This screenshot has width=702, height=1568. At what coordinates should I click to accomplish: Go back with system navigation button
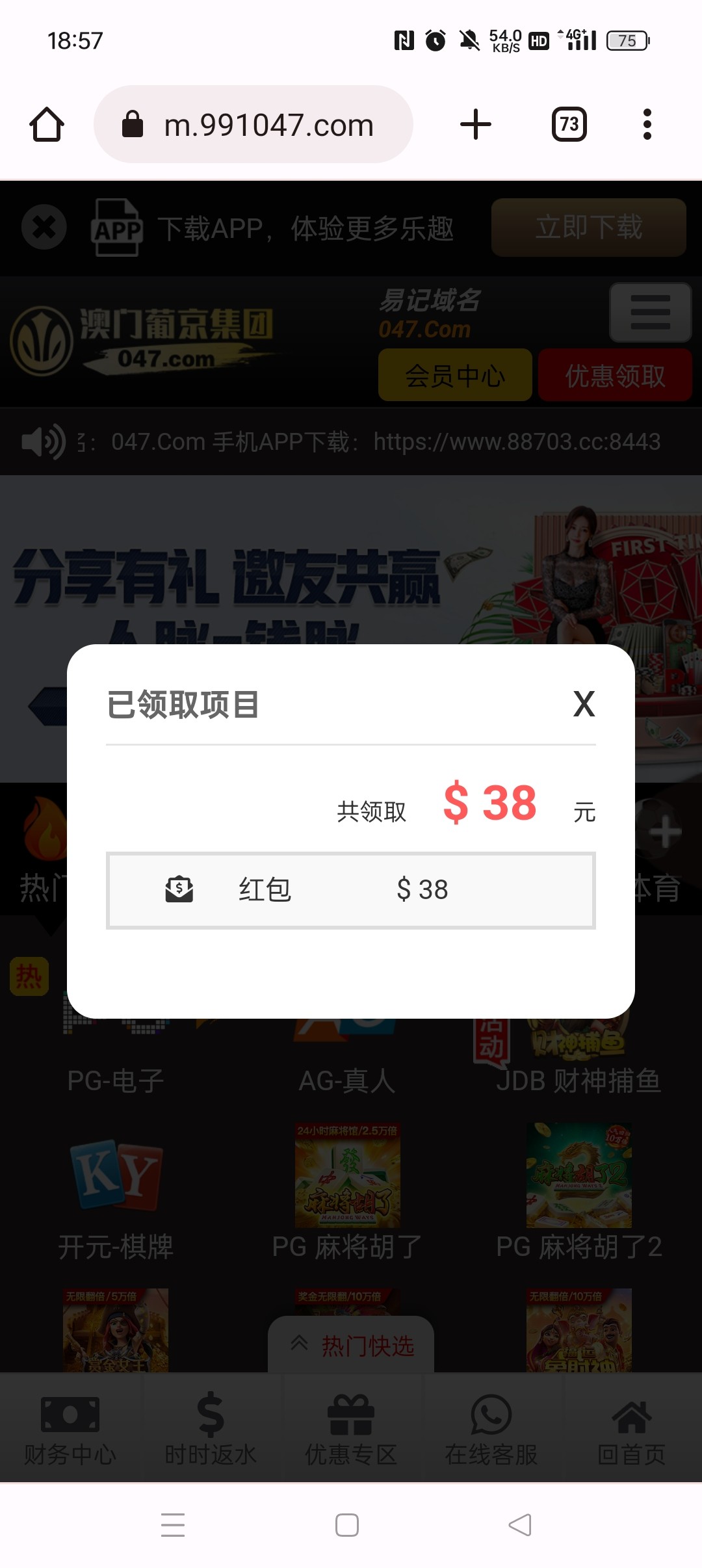[520, 1524]
